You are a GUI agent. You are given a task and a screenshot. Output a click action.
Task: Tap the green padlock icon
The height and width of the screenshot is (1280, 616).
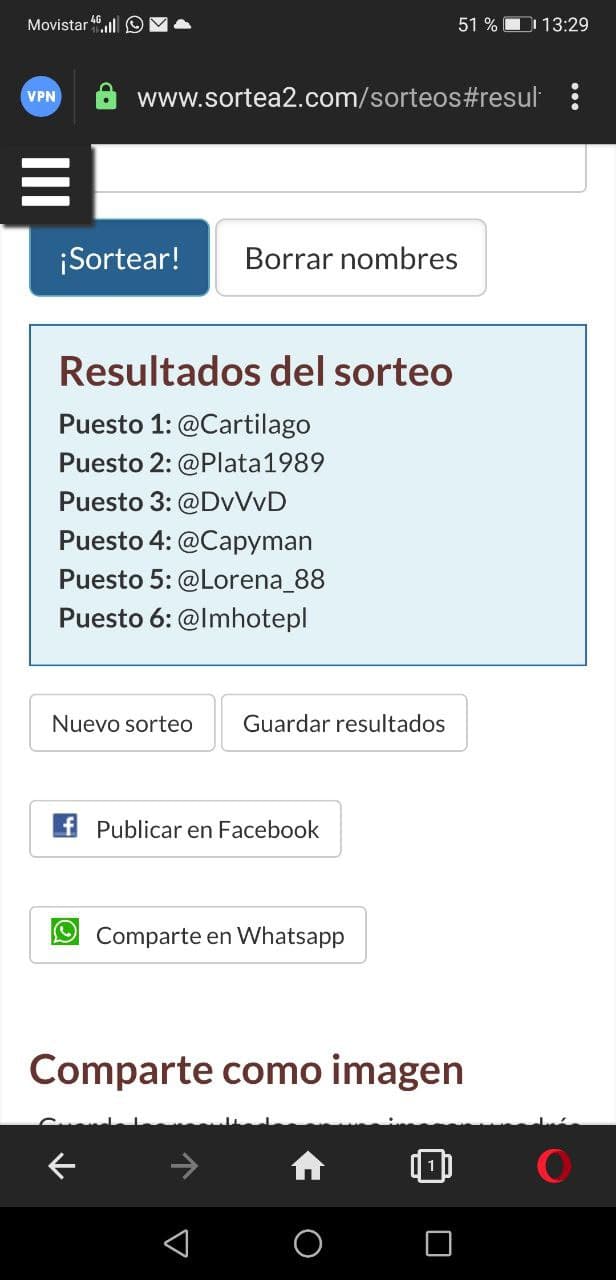point(106,97)
